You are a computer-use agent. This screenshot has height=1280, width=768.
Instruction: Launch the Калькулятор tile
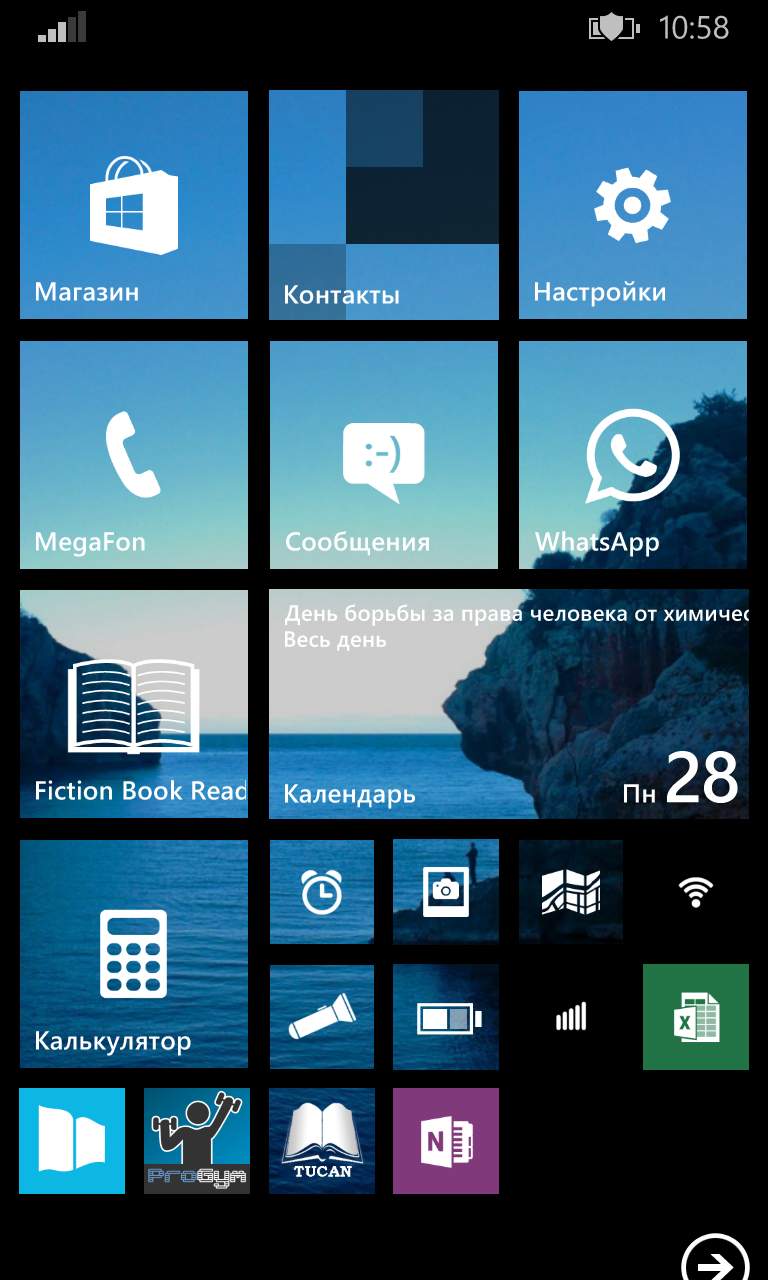coord(134,954)
